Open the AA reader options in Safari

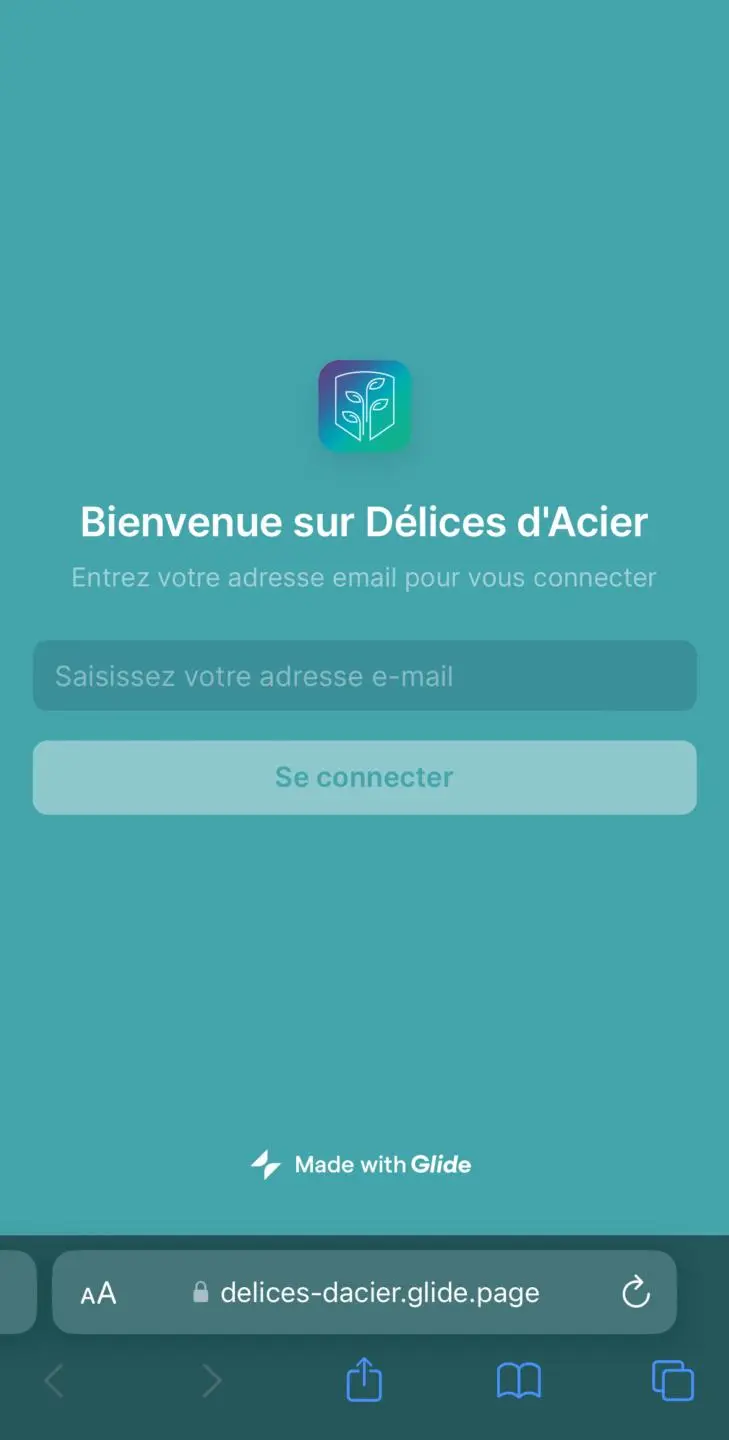pos(98,1293)
